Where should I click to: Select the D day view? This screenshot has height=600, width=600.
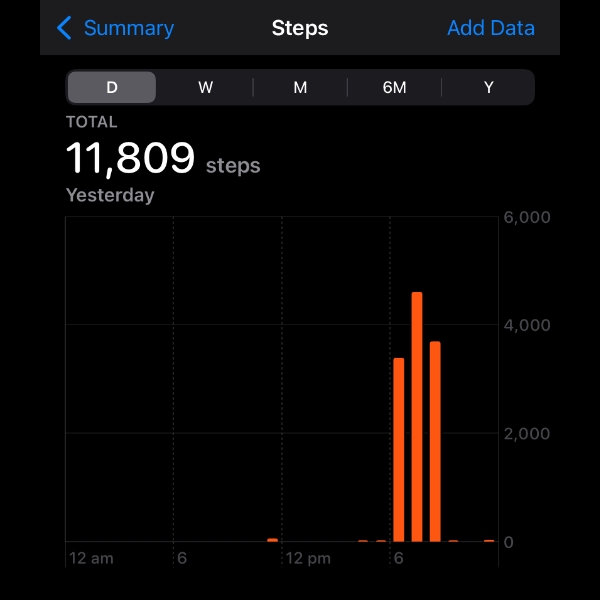tap(112, 87)
